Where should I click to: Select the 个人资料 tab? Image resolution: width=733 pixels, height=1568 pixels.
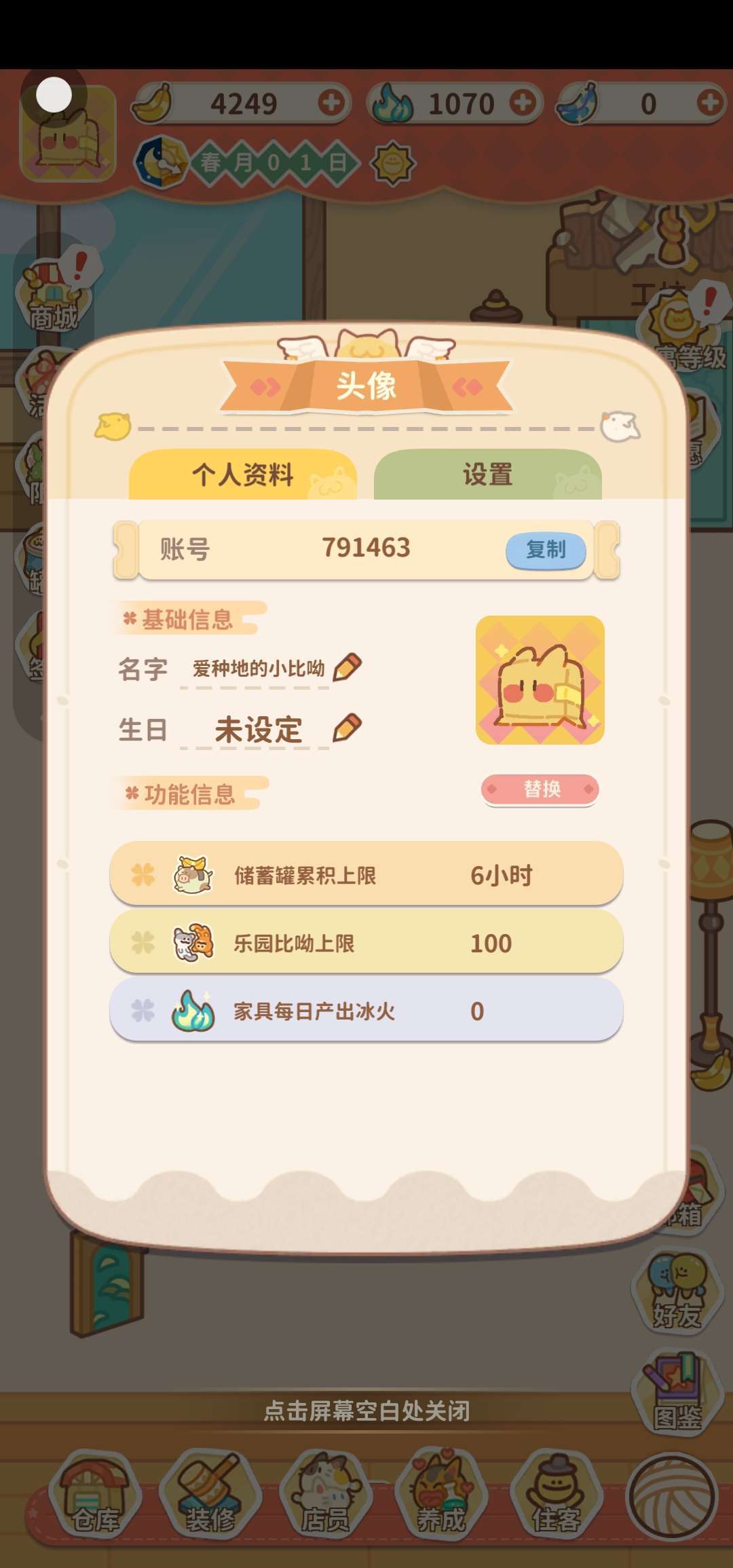(242, 474)
